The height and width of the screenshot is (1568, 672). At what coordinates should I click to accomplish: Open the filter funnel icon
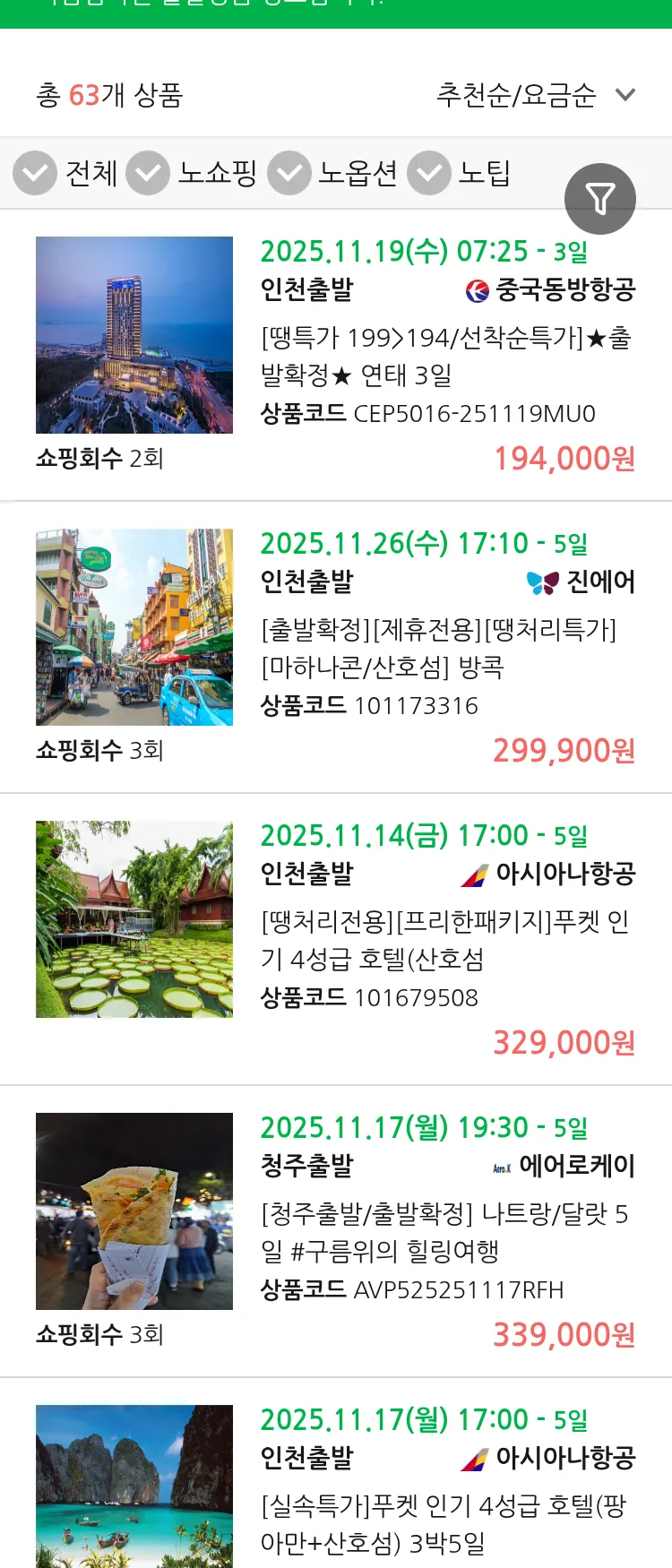point(600,198)
